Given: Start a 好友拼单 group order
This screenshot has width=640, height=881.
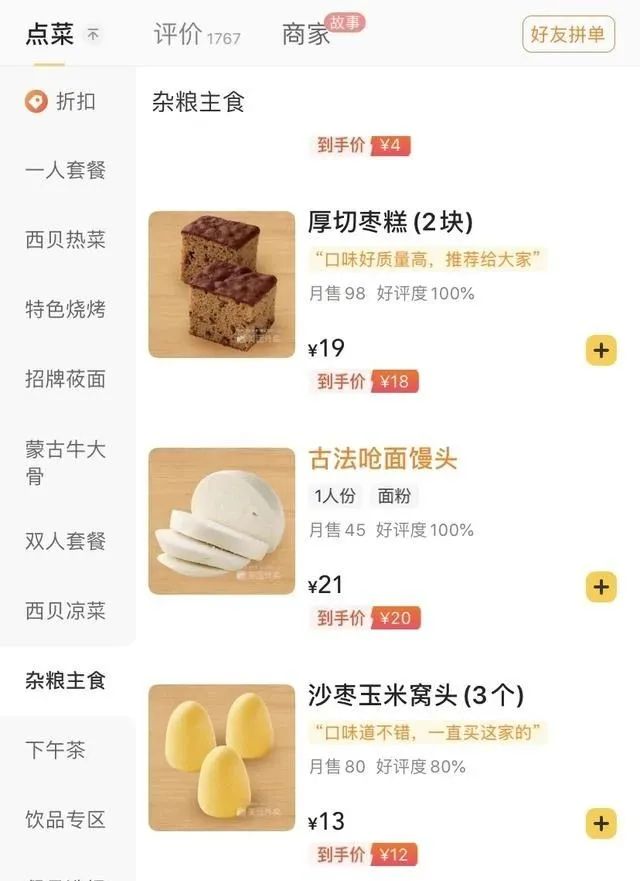Looking at the screenshot, I should tap(567, 35).
